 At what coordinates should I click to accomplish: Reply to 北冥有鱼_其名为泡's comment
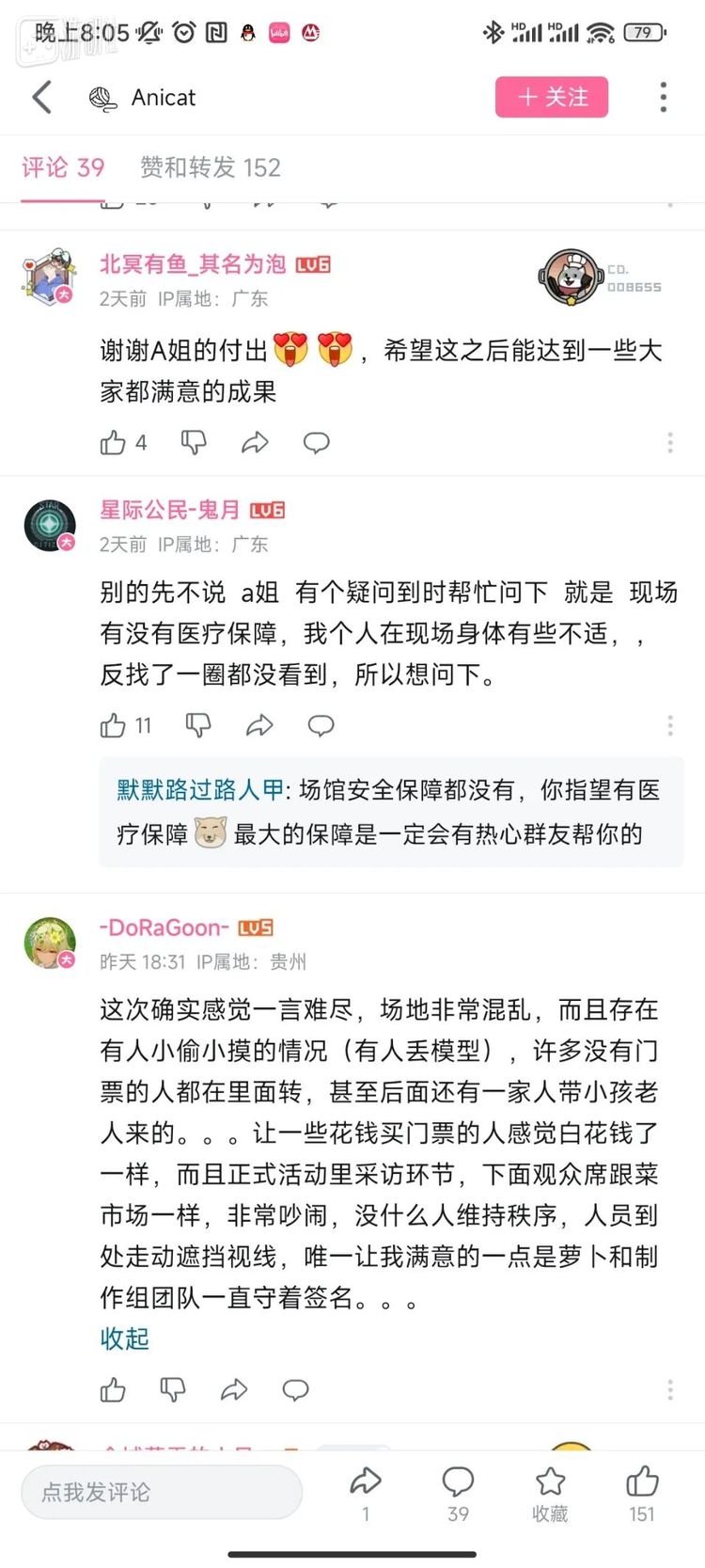click(x=317, y=443)
